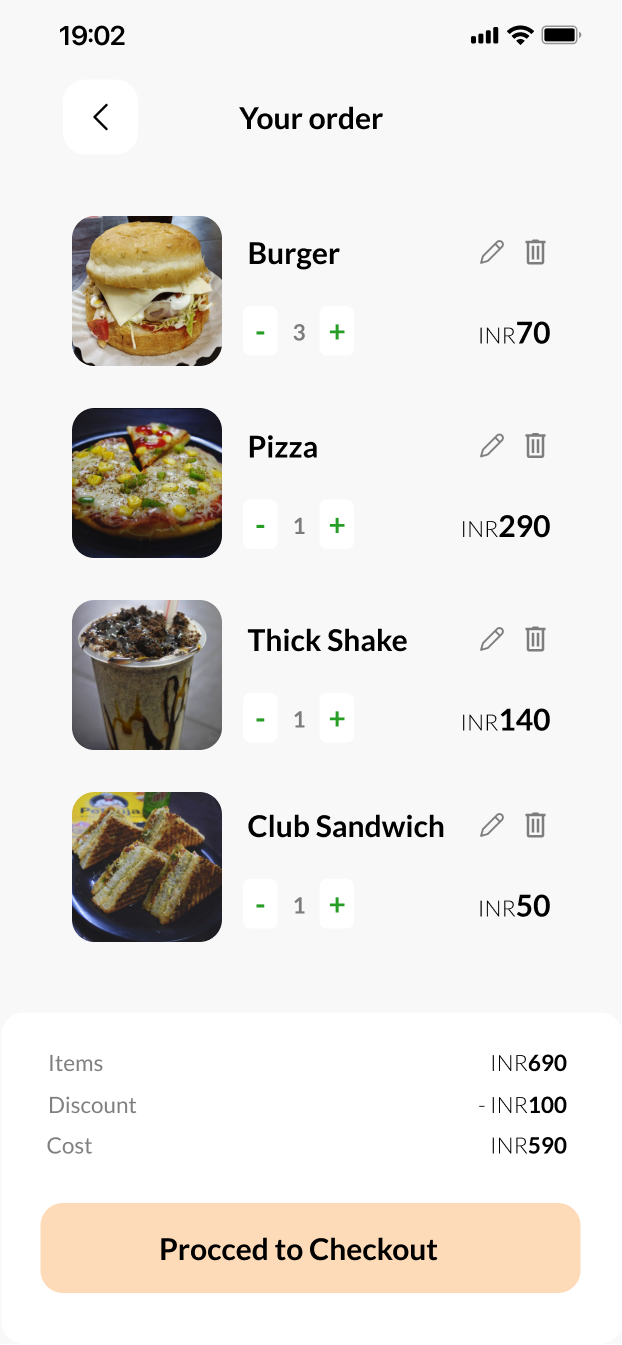Go back from Your order
The height and width of the screenshot is (1345, 622).
pos(100,117)
